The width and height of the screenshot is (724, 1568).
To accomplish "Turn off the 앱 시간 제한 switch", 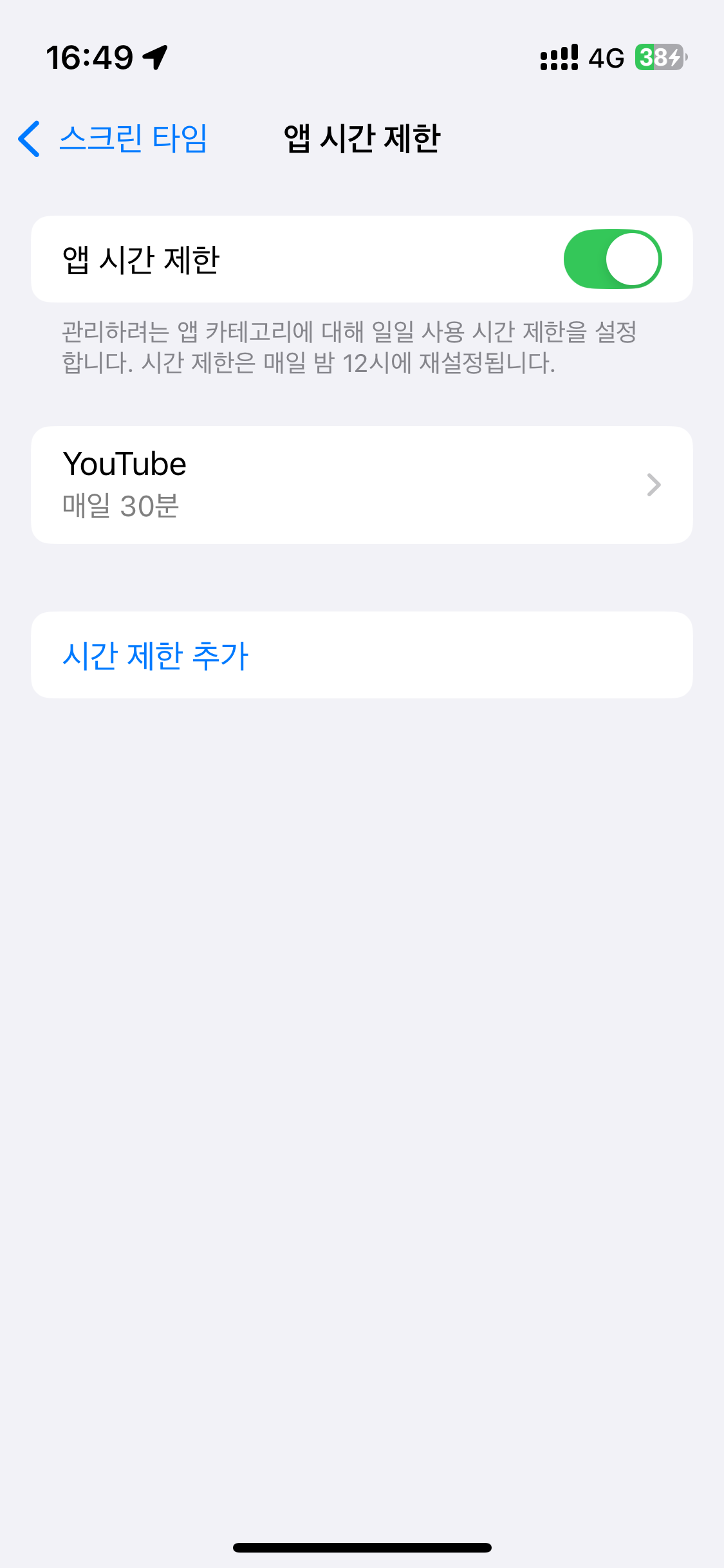I will [612, 259].
